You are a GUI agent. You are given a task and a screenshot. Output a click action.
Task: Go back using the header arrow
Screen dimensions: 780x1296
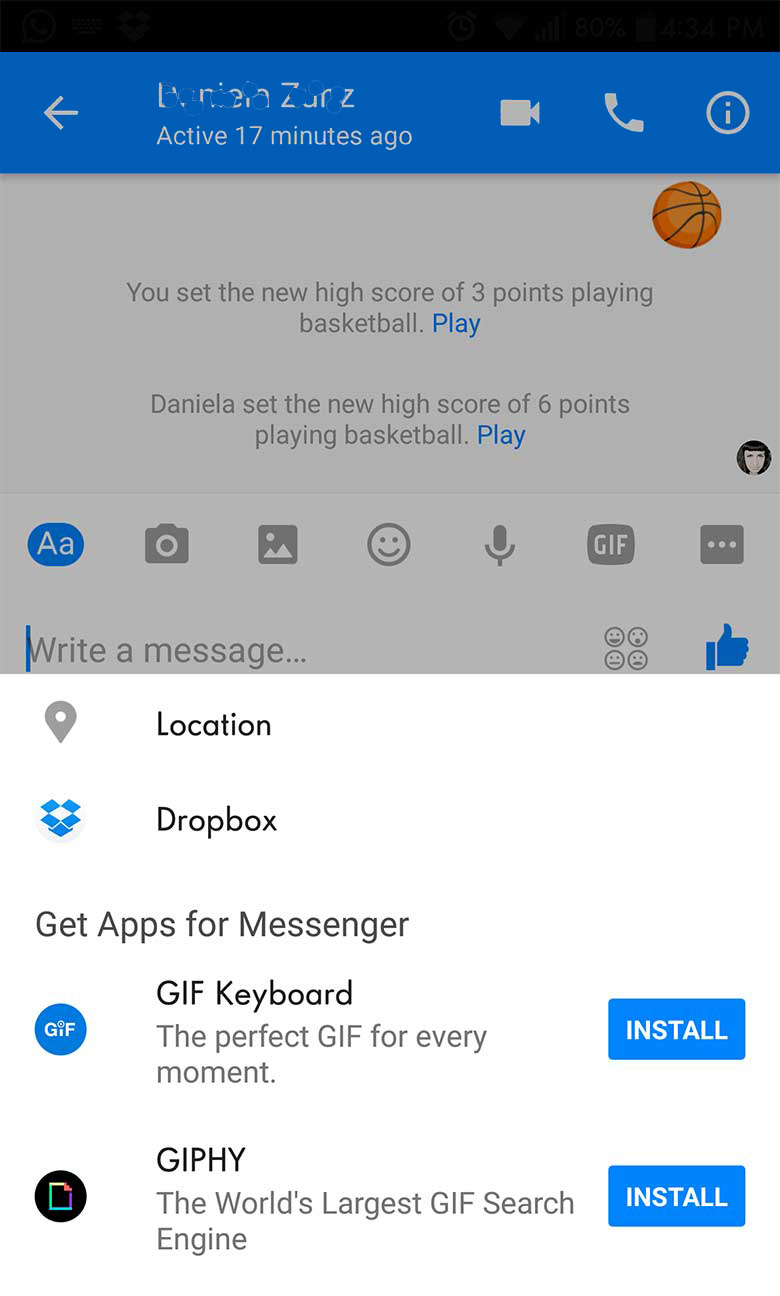pos(61,114)
